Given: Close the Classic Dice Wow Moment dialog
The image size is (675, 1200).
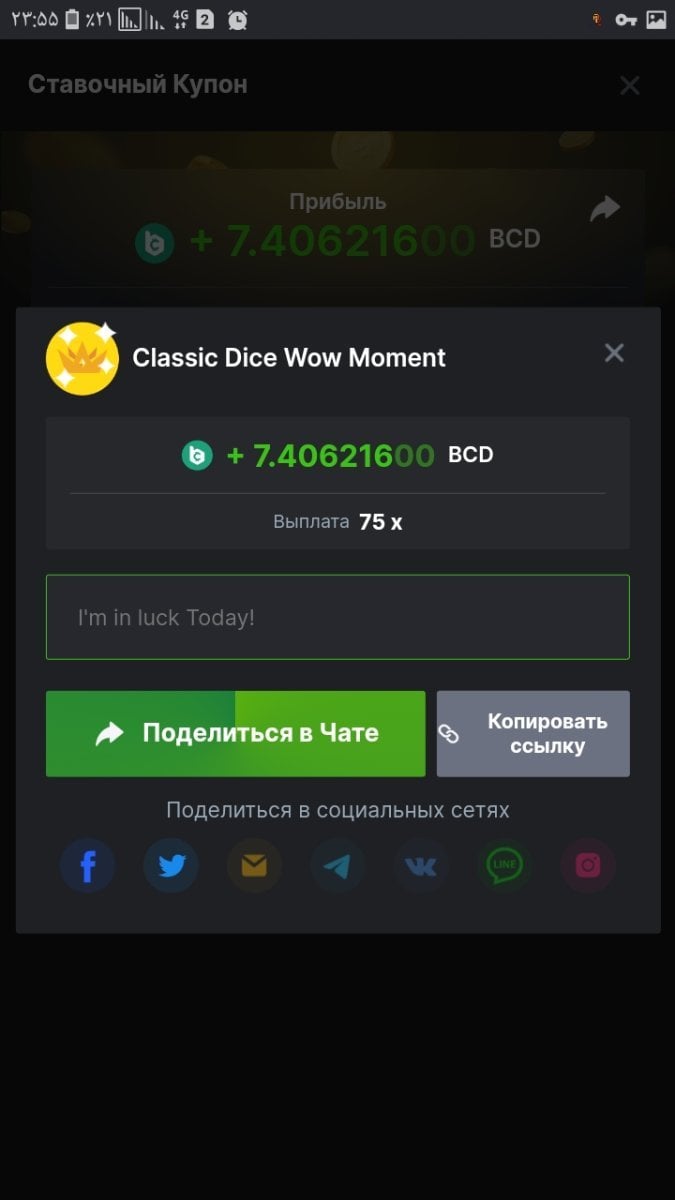Looking at the screenshot, I should (614, 353).
